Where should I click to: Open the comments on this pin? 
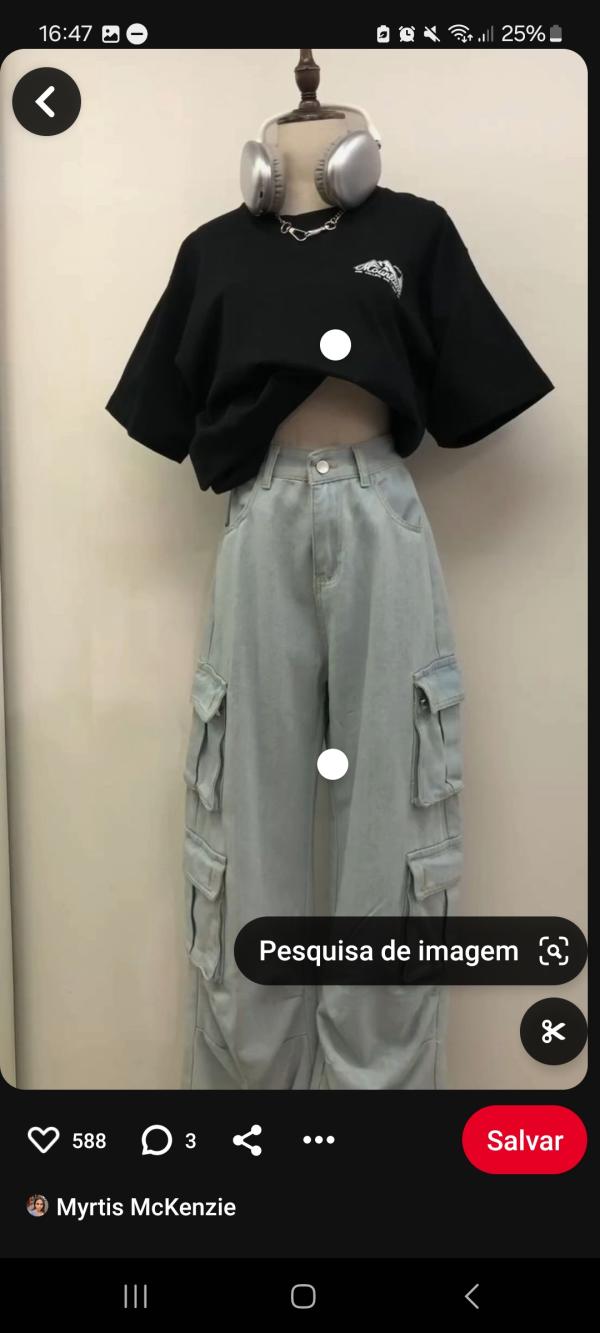tap(157, 1140)
